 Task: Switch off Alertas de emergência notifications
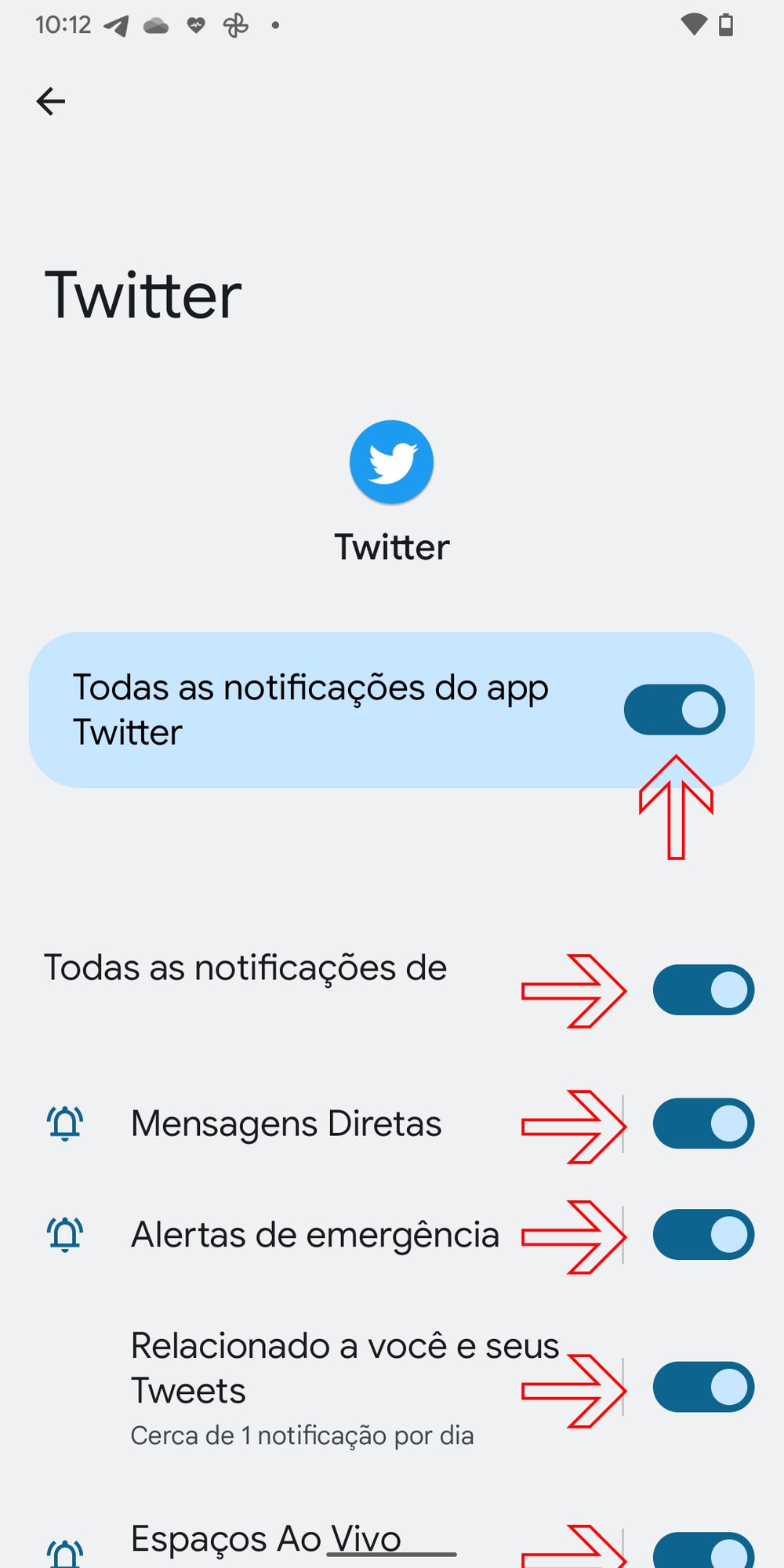tap(703, 1235)
